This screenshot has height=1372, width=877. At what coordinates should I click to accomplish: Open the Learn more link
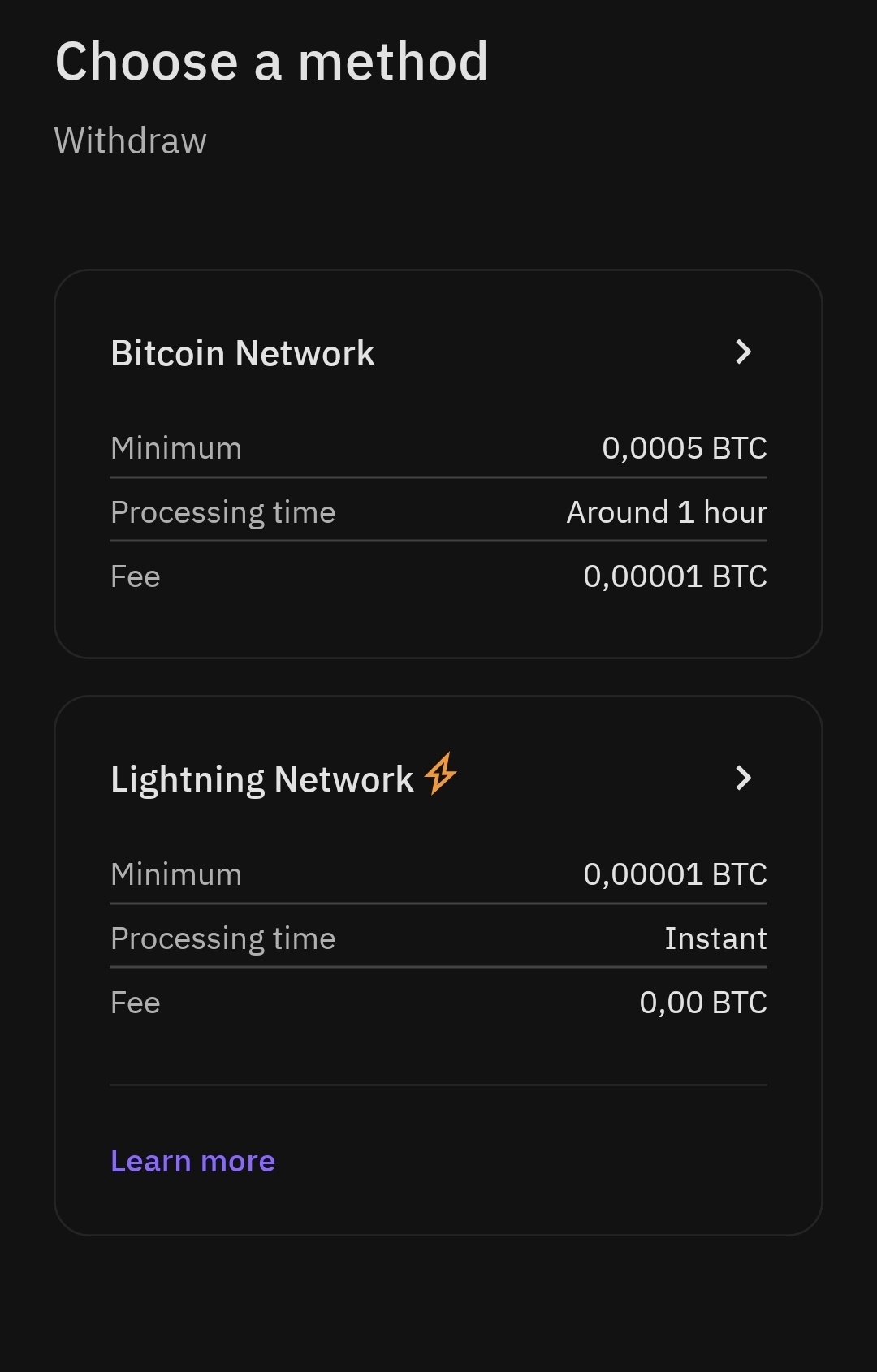click(x=192, y=1161)
